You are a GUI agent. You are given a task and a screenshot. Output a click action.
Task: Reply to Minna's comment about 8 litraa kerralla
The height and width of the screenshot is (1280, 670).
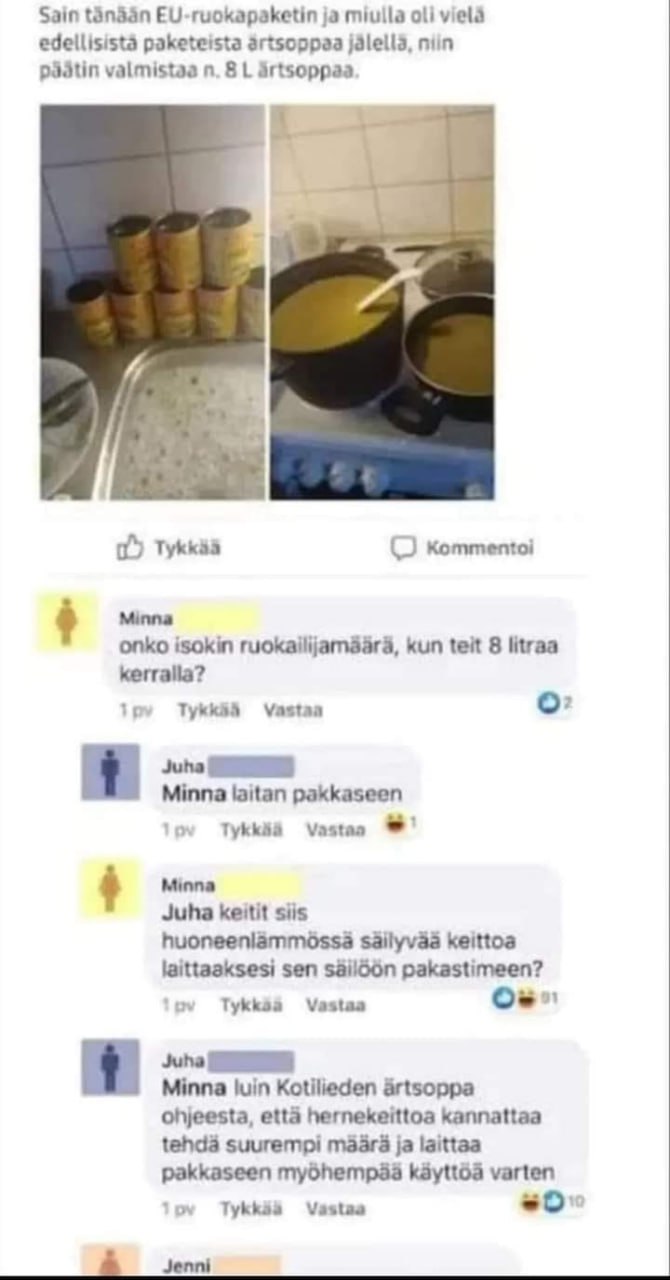(x=293, y=710)
